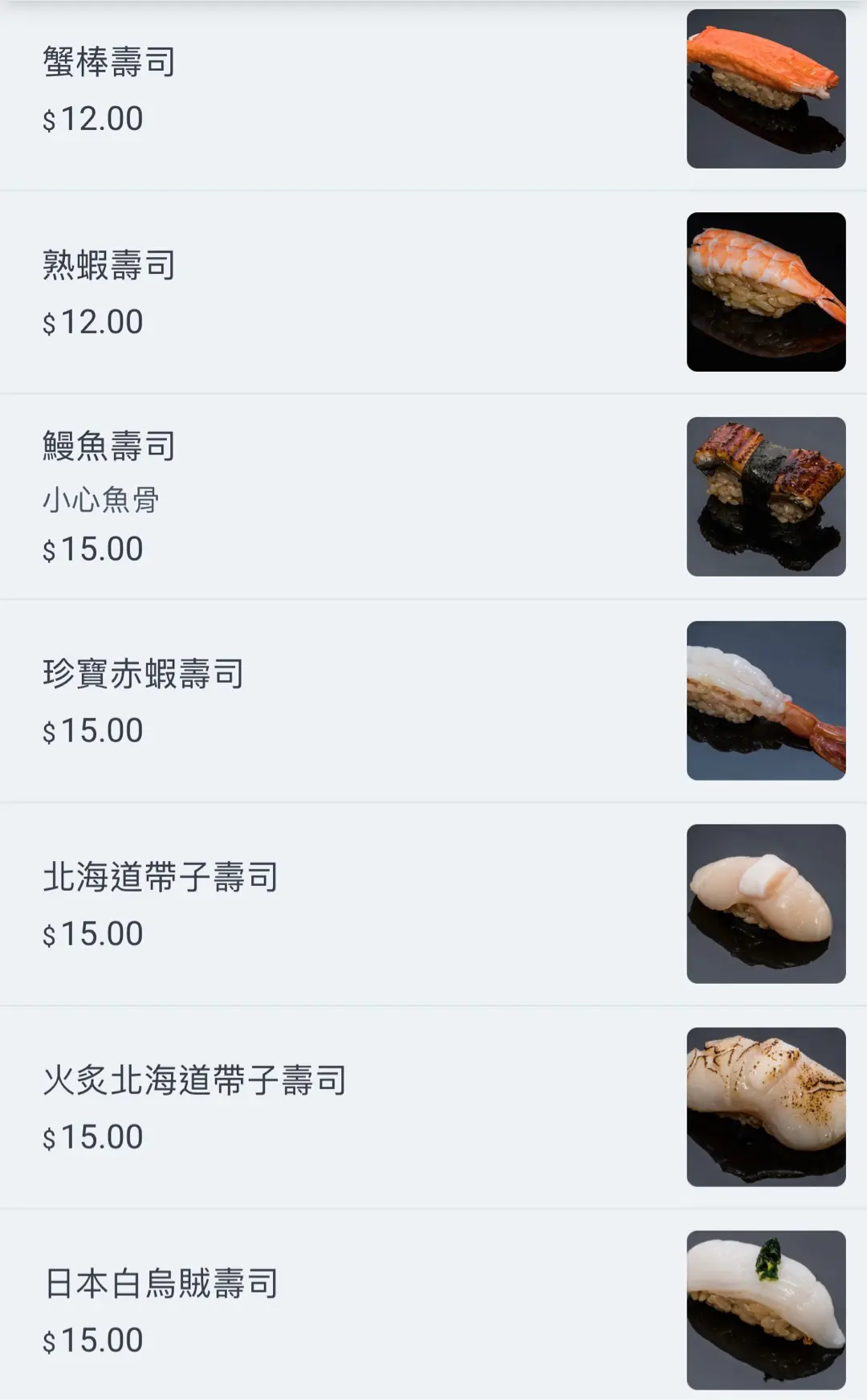Open the 火炙北海道帶子壽司 item

click(194, 1080)
